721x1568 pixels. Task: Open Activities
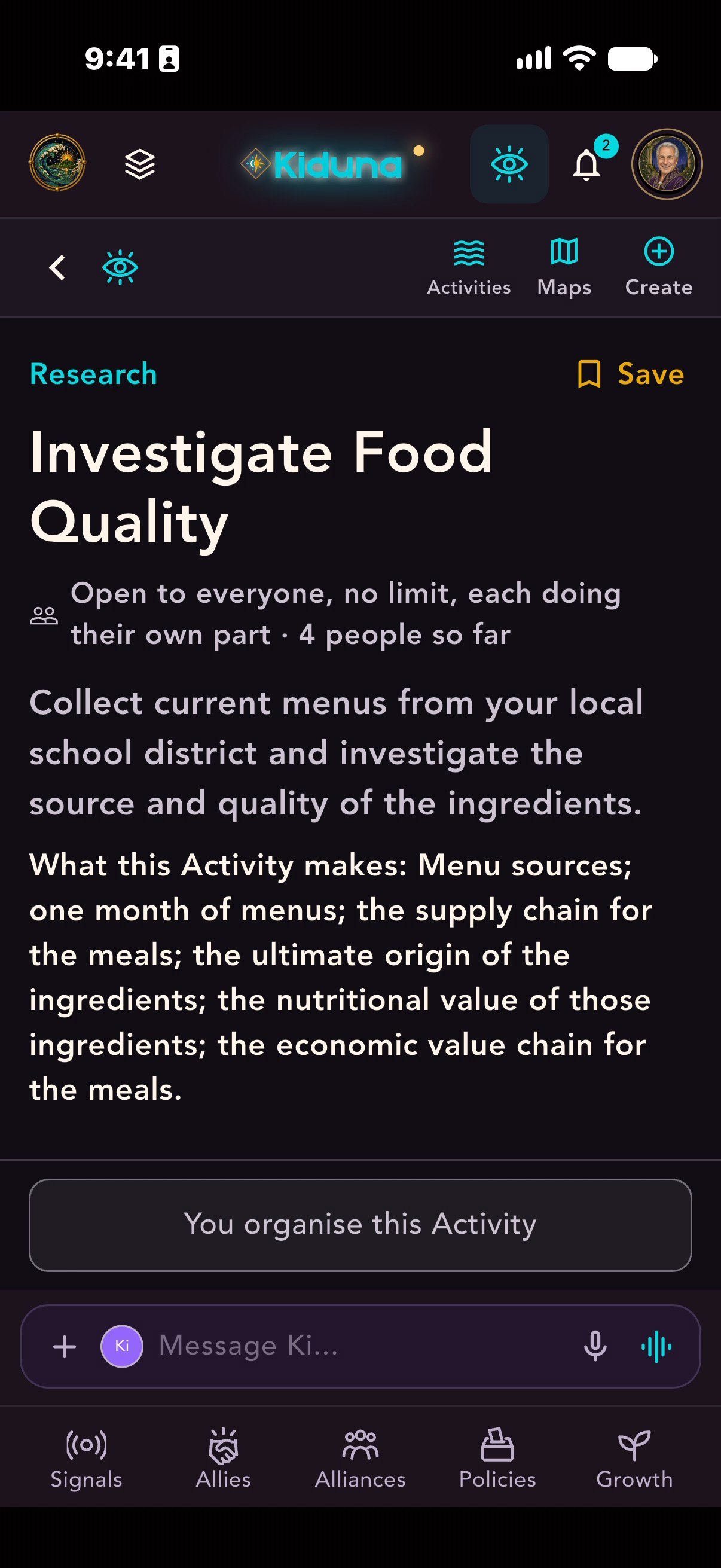tap(469, 267)
